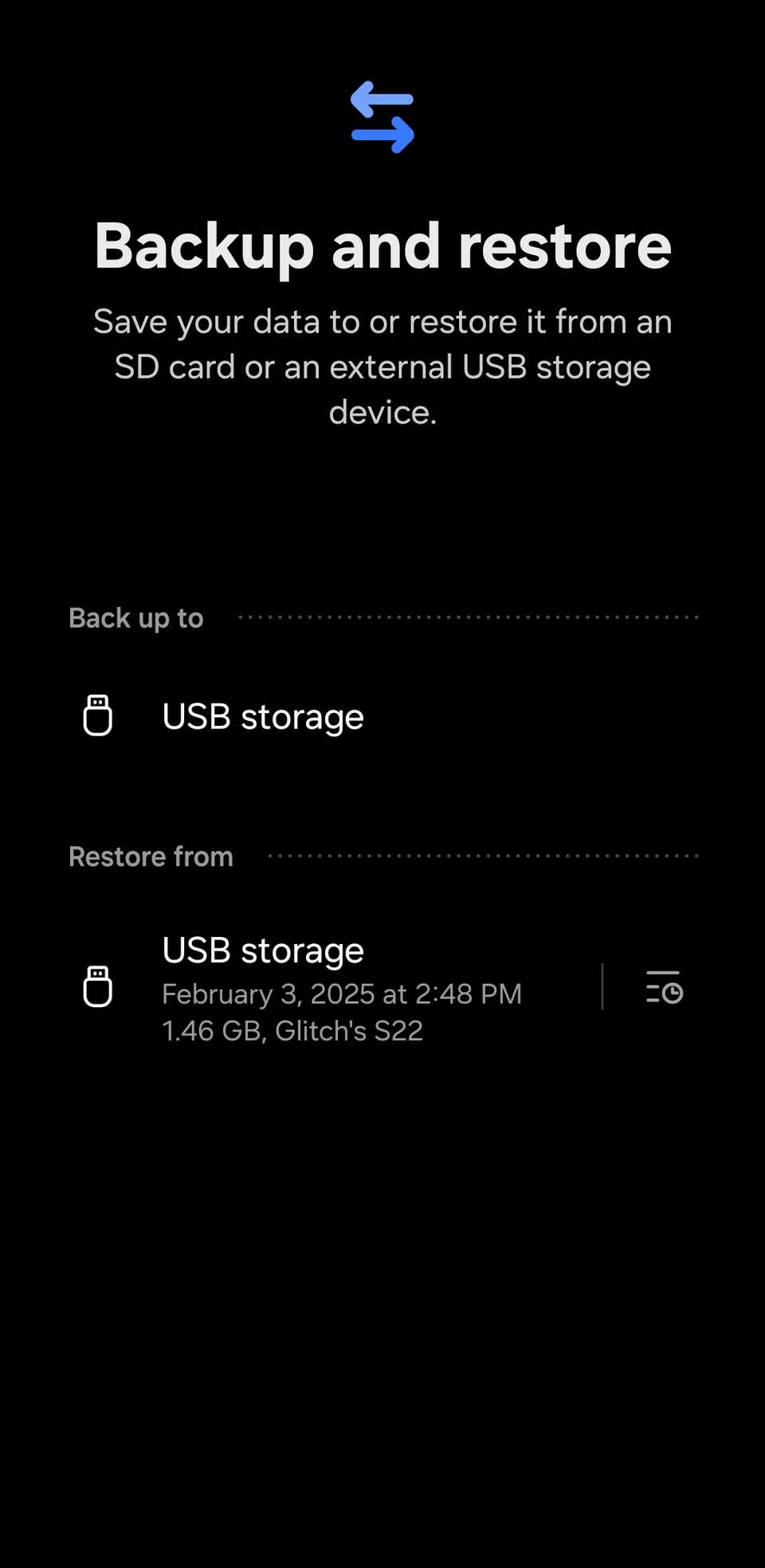765x1568 pixels.
Task: Tap the description text about SD card backup
Action: click(x=382, y=366)
